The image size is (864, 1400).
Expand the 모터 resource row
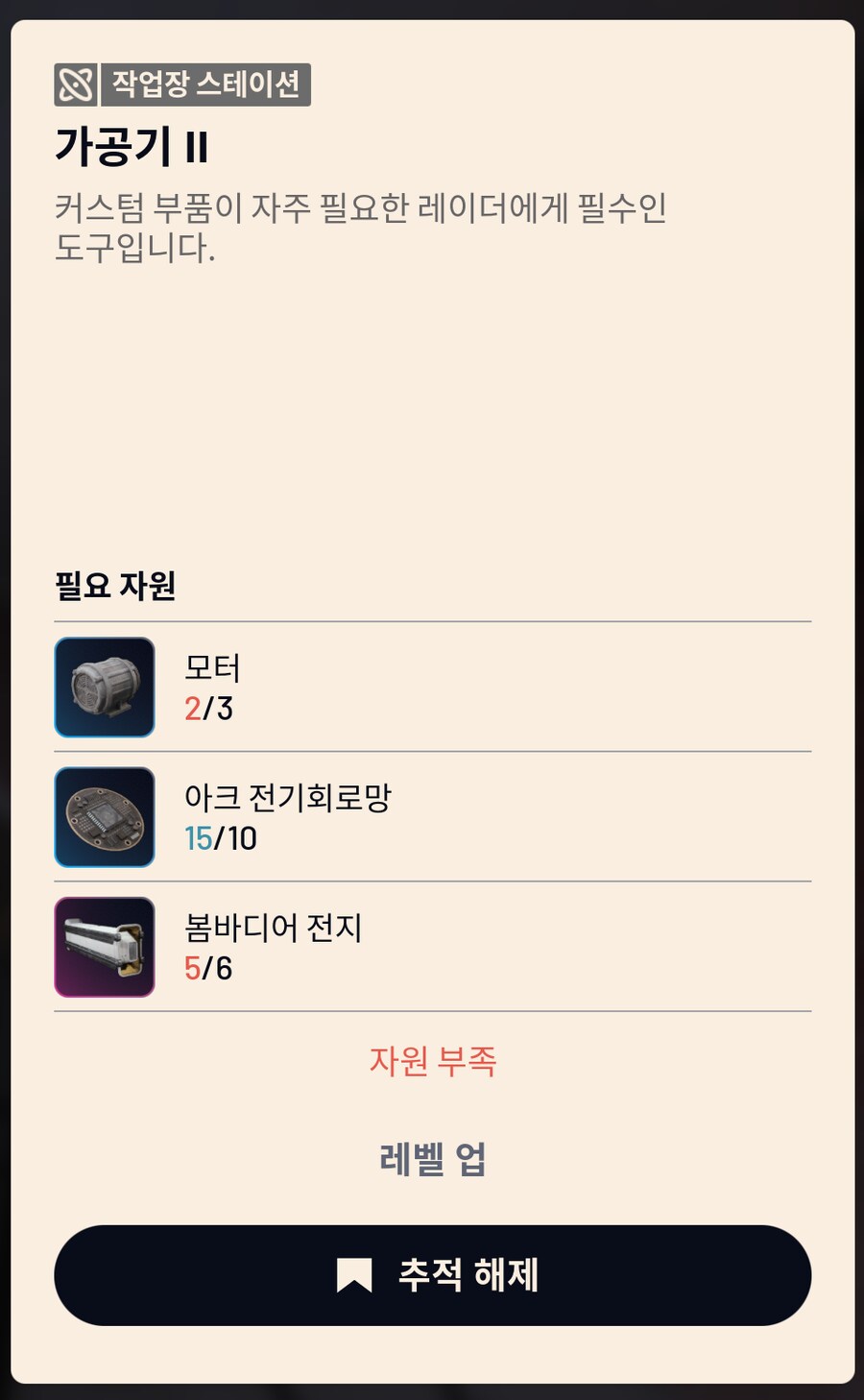coord(432,688)
